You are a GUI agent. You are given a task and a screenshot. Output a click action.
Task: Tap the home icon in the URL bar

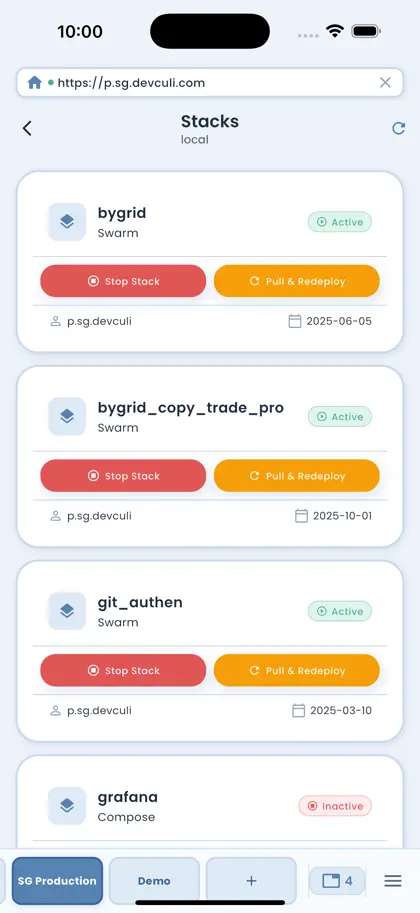34,83
